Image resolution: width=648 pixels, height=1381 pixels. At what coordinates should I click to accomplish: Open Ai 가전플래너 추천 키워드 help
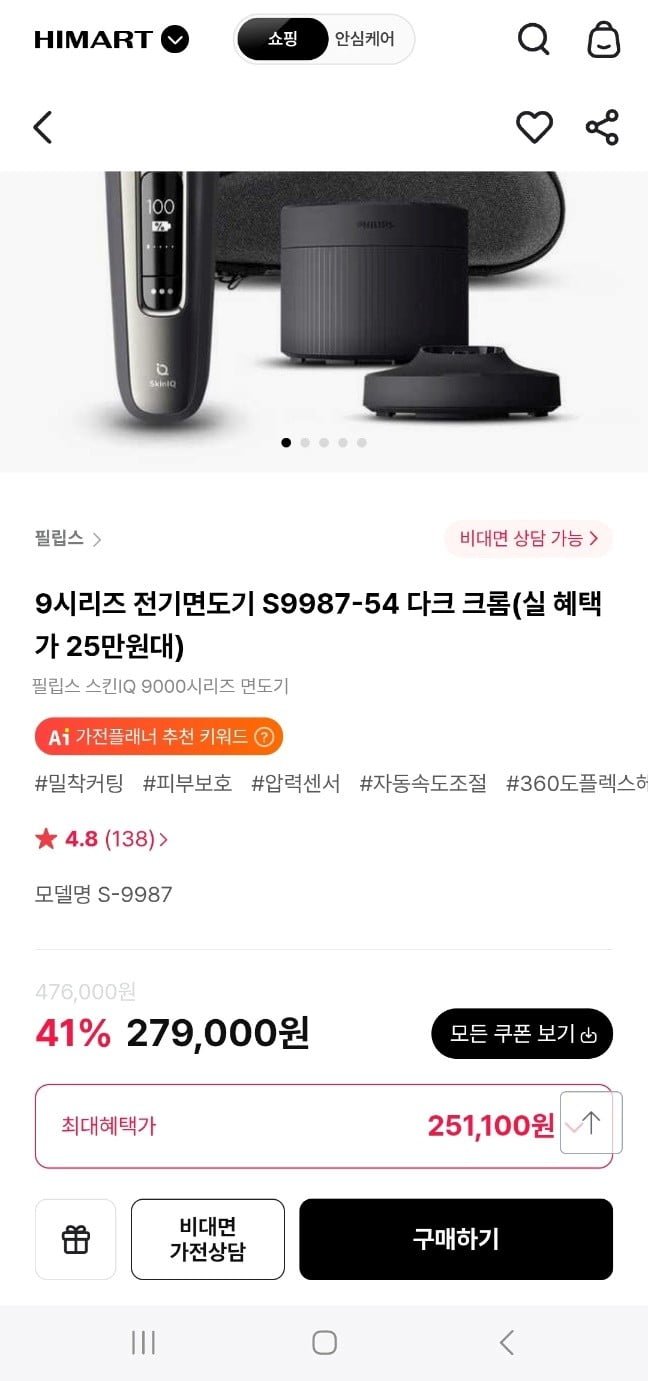pyautogui.click(x=264, y=737)
